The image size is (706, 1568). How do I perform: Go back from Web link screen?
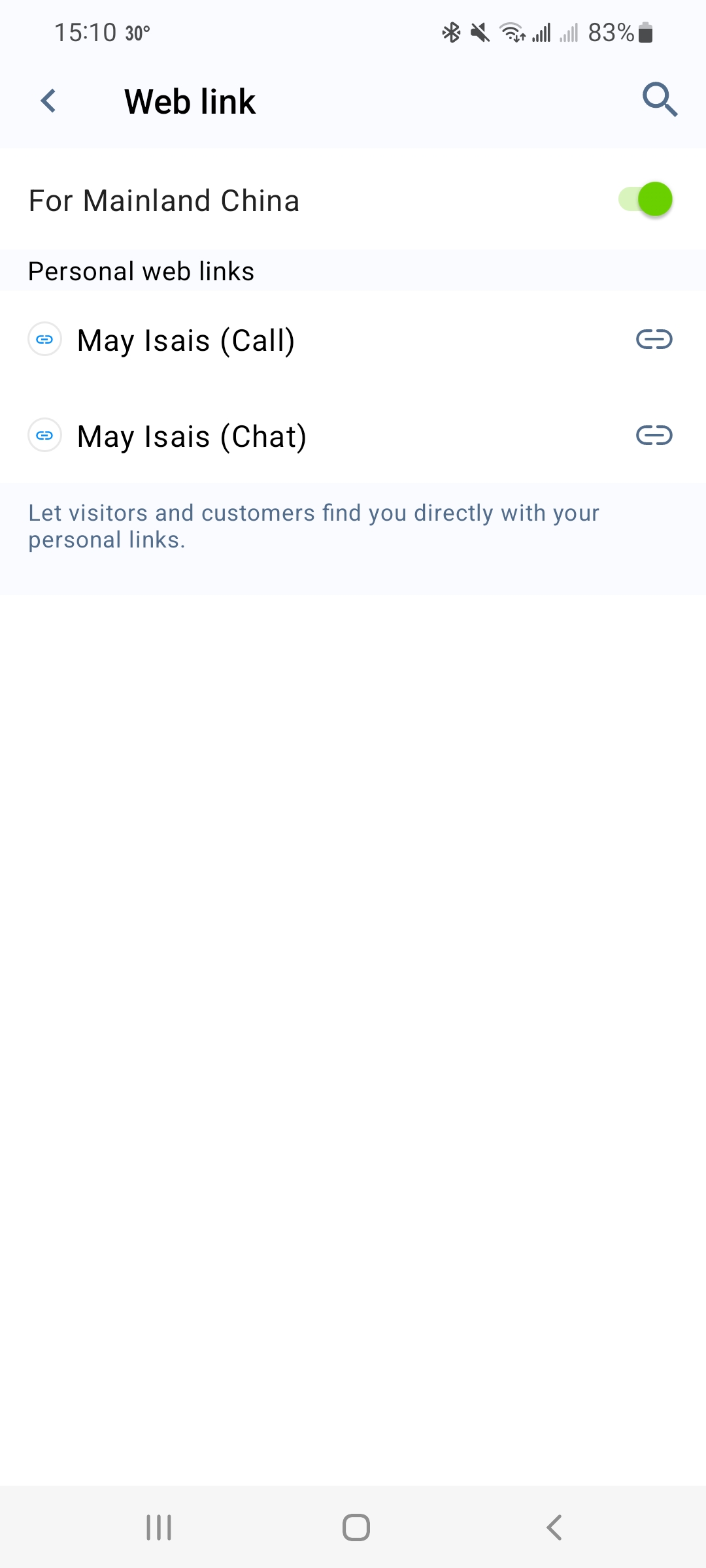tap(48, 101)
